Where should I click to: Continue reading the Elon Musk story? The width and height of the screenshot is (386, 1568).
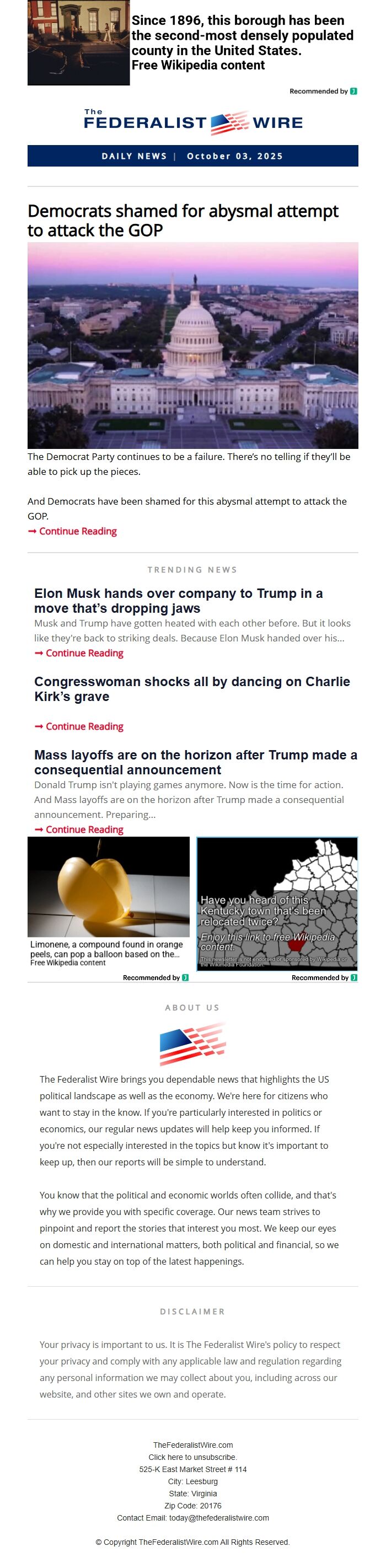[84, 653]
